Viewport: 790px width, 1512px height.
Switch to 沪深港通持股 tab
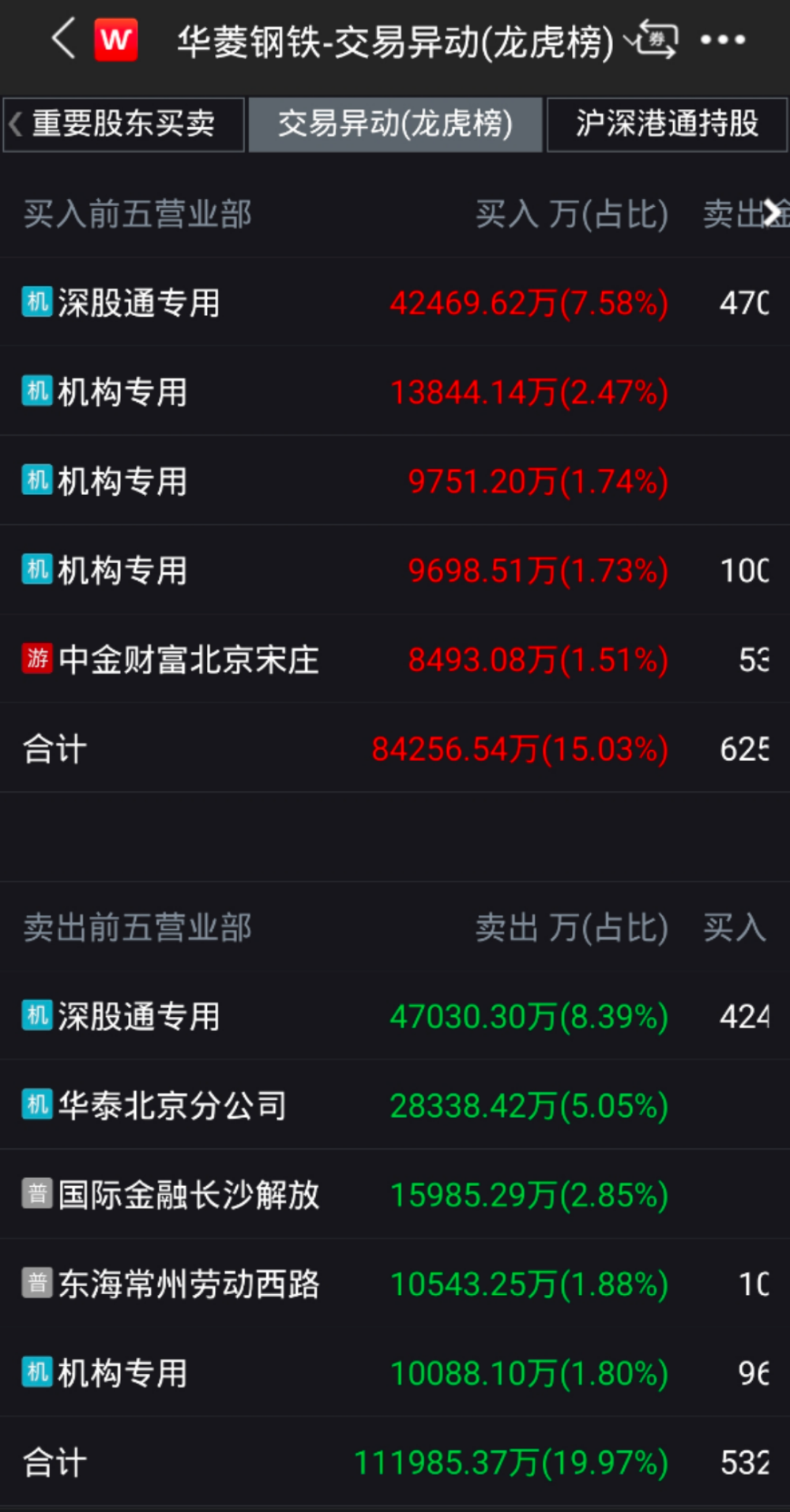pyautogui.click(x=667, y=124)
